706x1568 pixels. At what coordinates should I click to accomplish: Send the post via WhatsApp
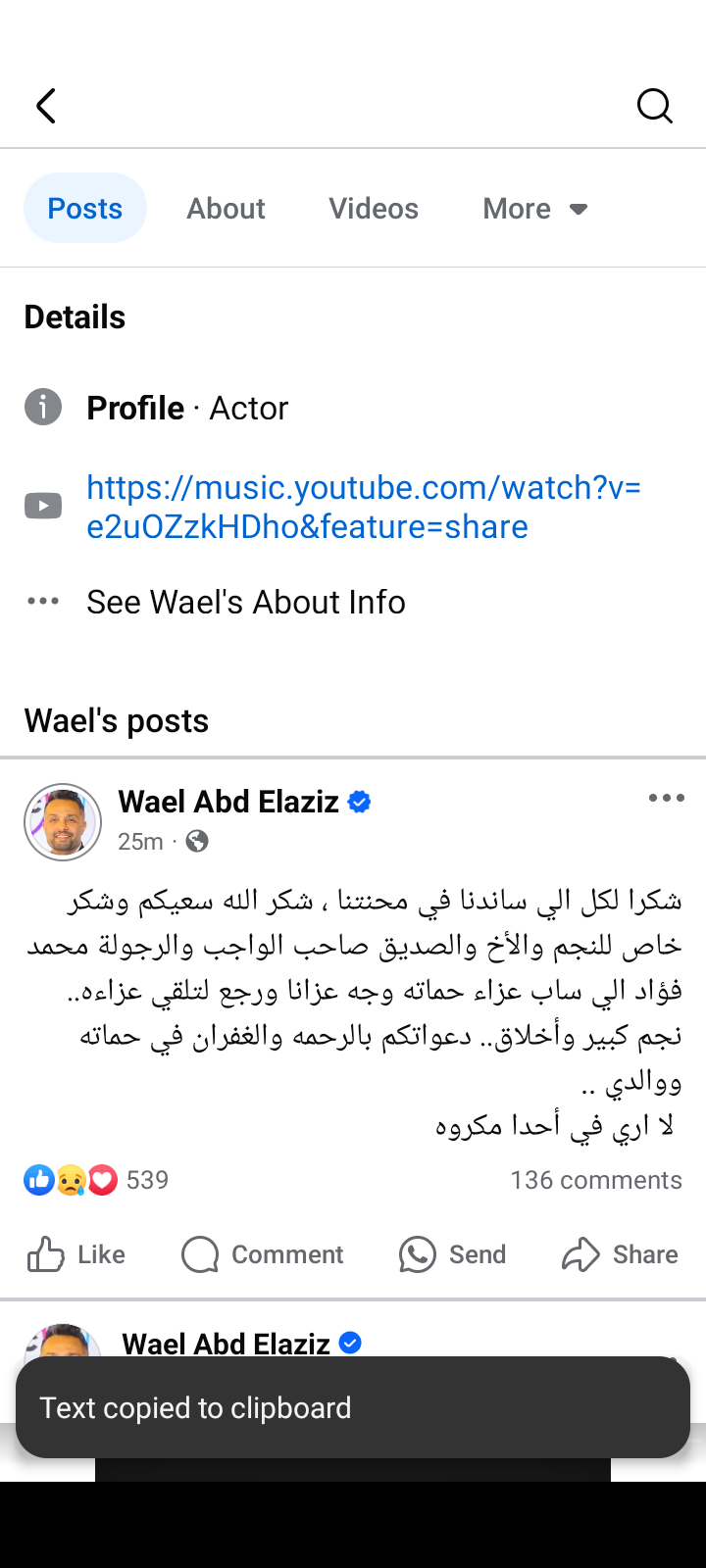pyautogui.click(x=453, y=1254)
